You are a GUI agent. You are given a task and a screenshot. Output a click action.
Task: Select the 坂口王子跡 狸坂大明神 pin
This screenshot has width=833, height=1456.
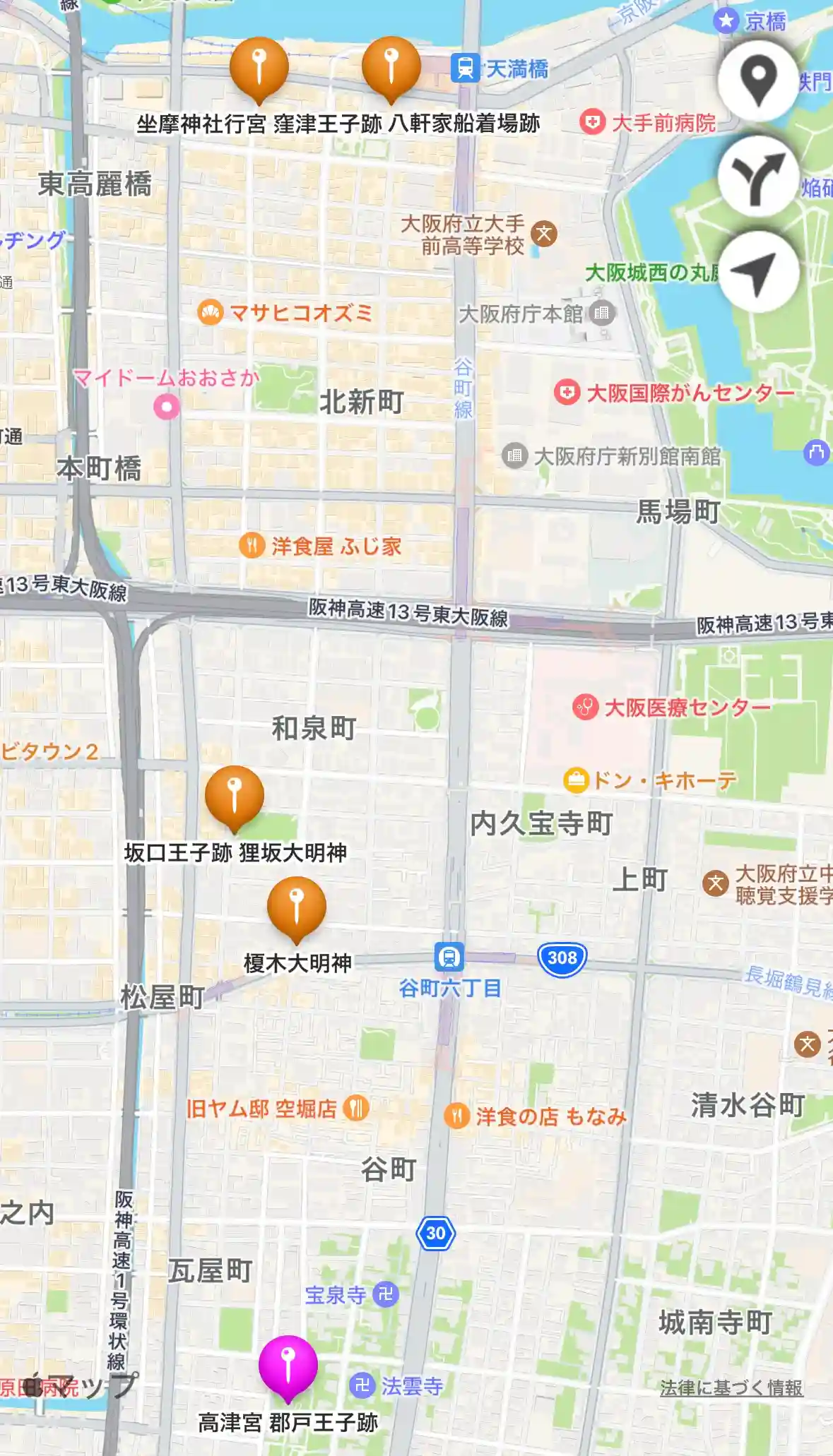pos(235,797)
